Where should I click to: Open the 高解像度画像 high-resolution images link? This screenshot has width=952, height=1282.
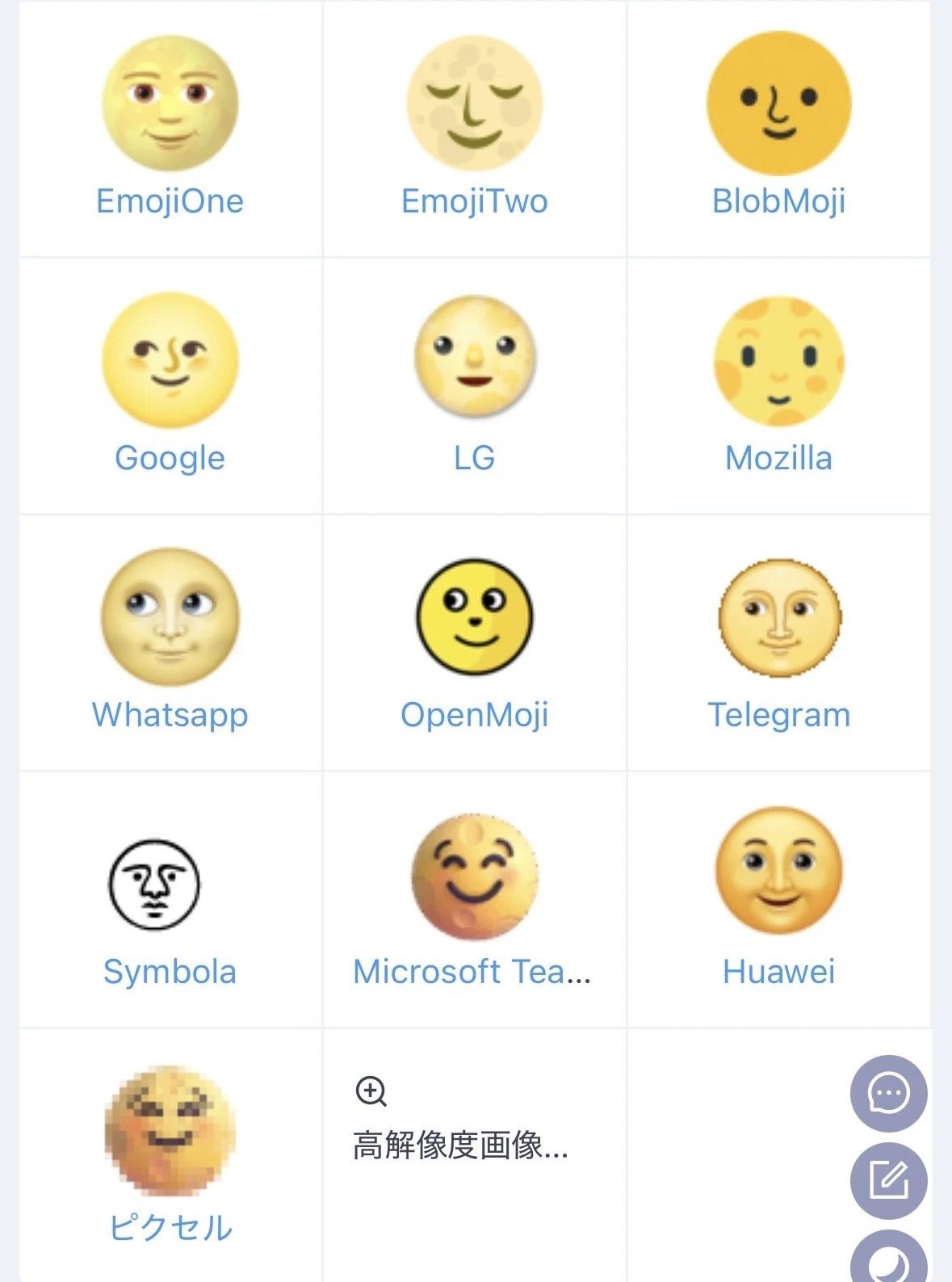460,1145
